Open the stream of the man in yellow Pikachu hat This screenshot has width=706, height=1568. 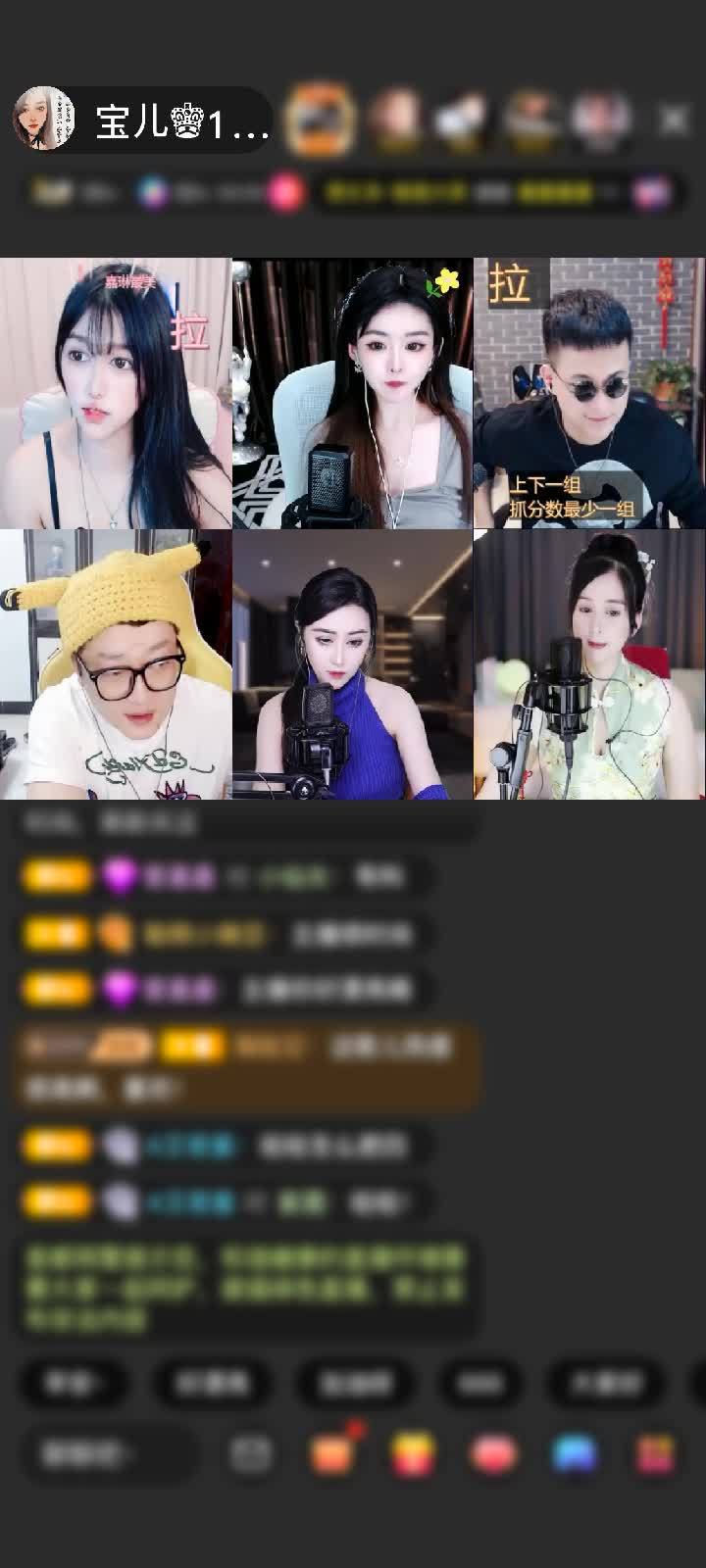[x=116, y=664]
